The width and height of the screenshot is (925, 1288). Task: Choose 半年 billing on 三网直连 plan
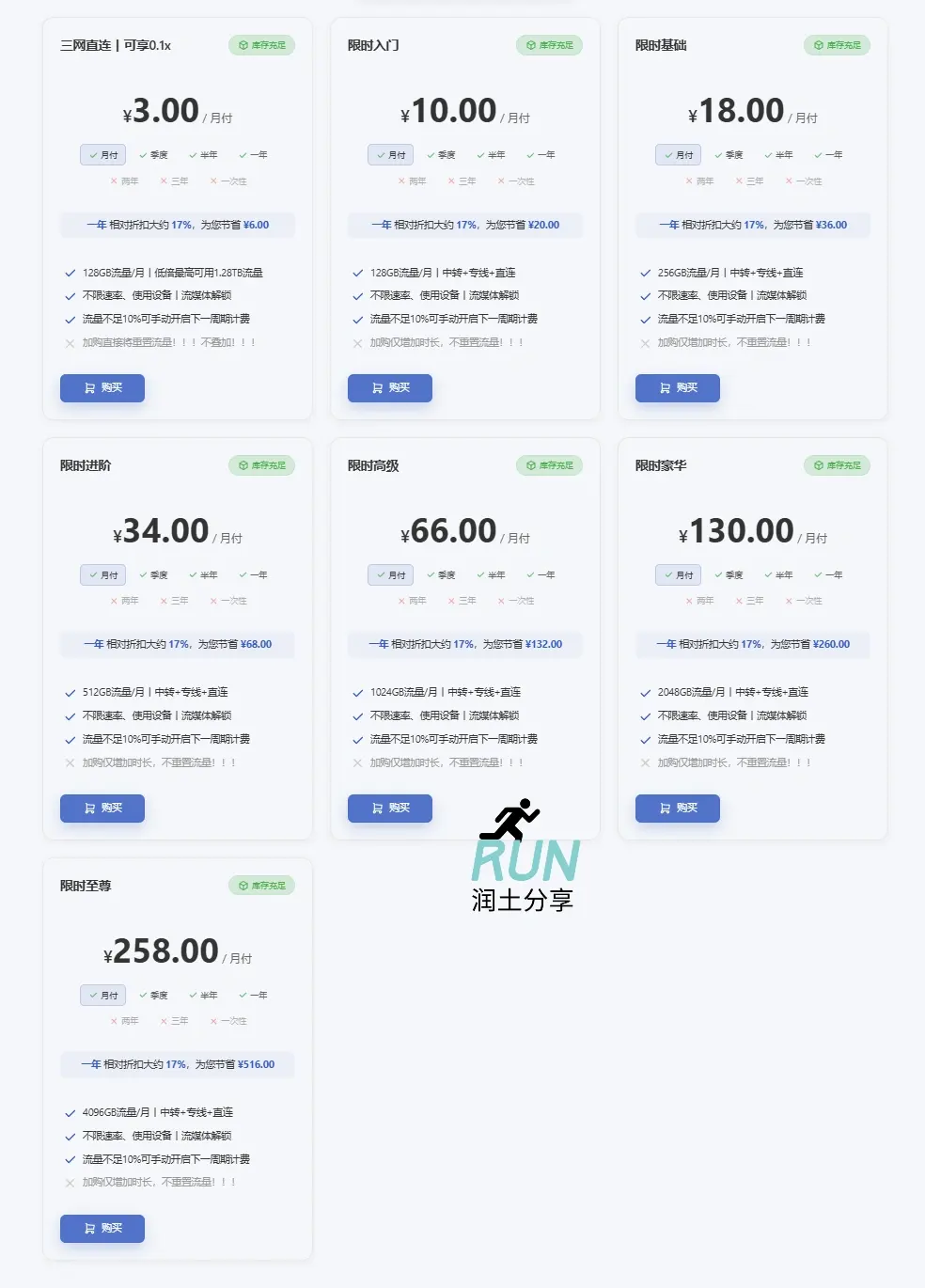pyautogui.click(x=203, y=155)
